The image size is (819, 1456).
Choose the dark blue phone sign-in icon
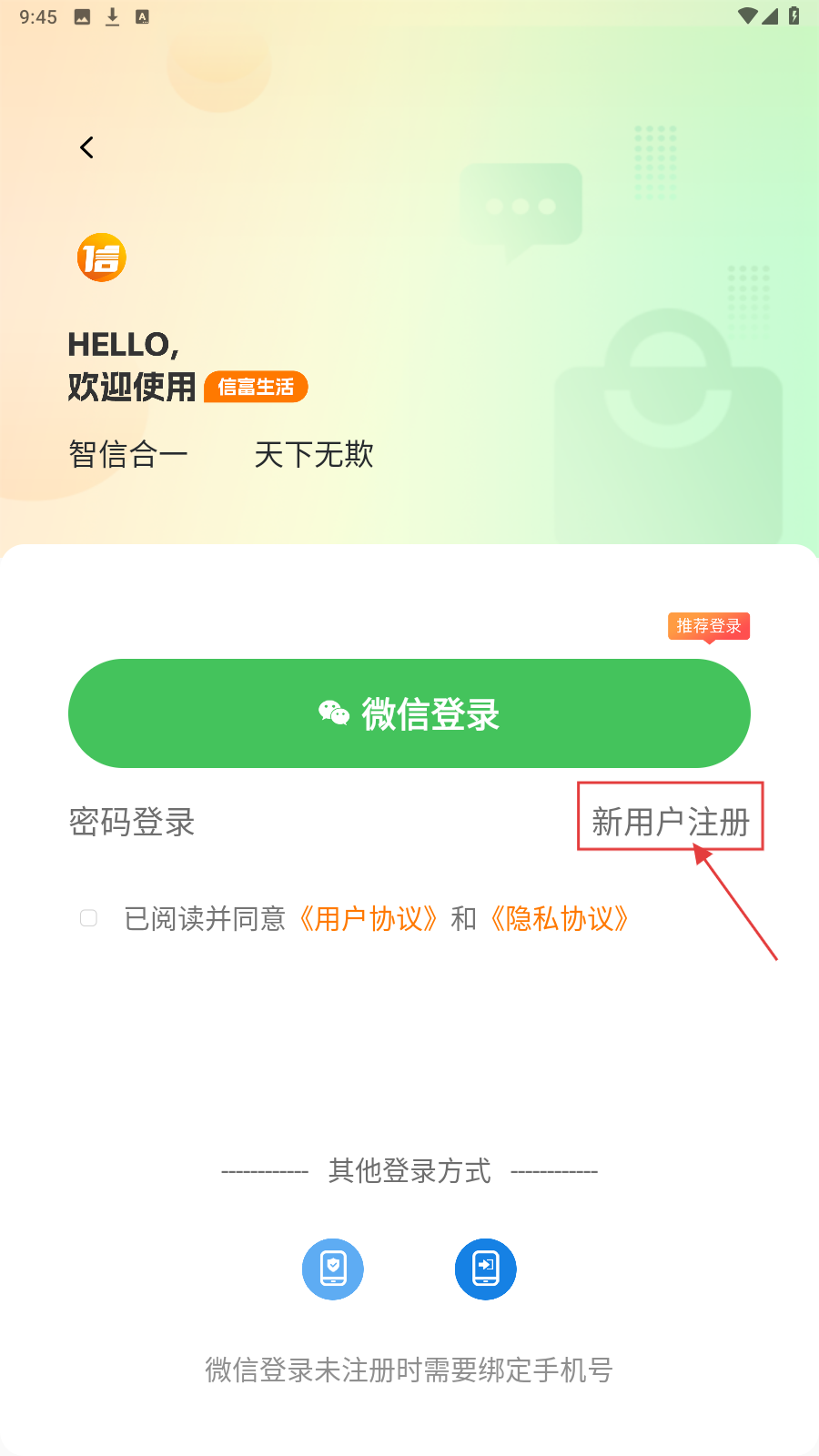pos(486,1269)
